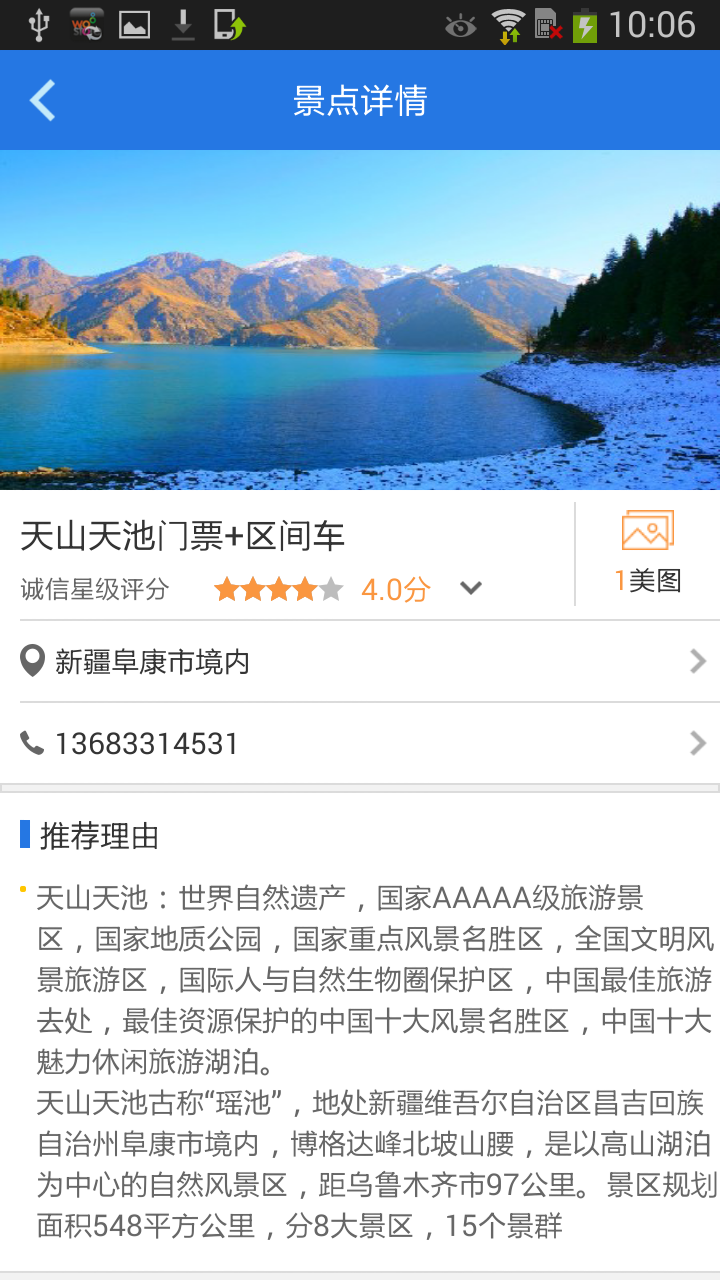
Task: Open the address row 新疆阜康市境内
Action: 360,662
